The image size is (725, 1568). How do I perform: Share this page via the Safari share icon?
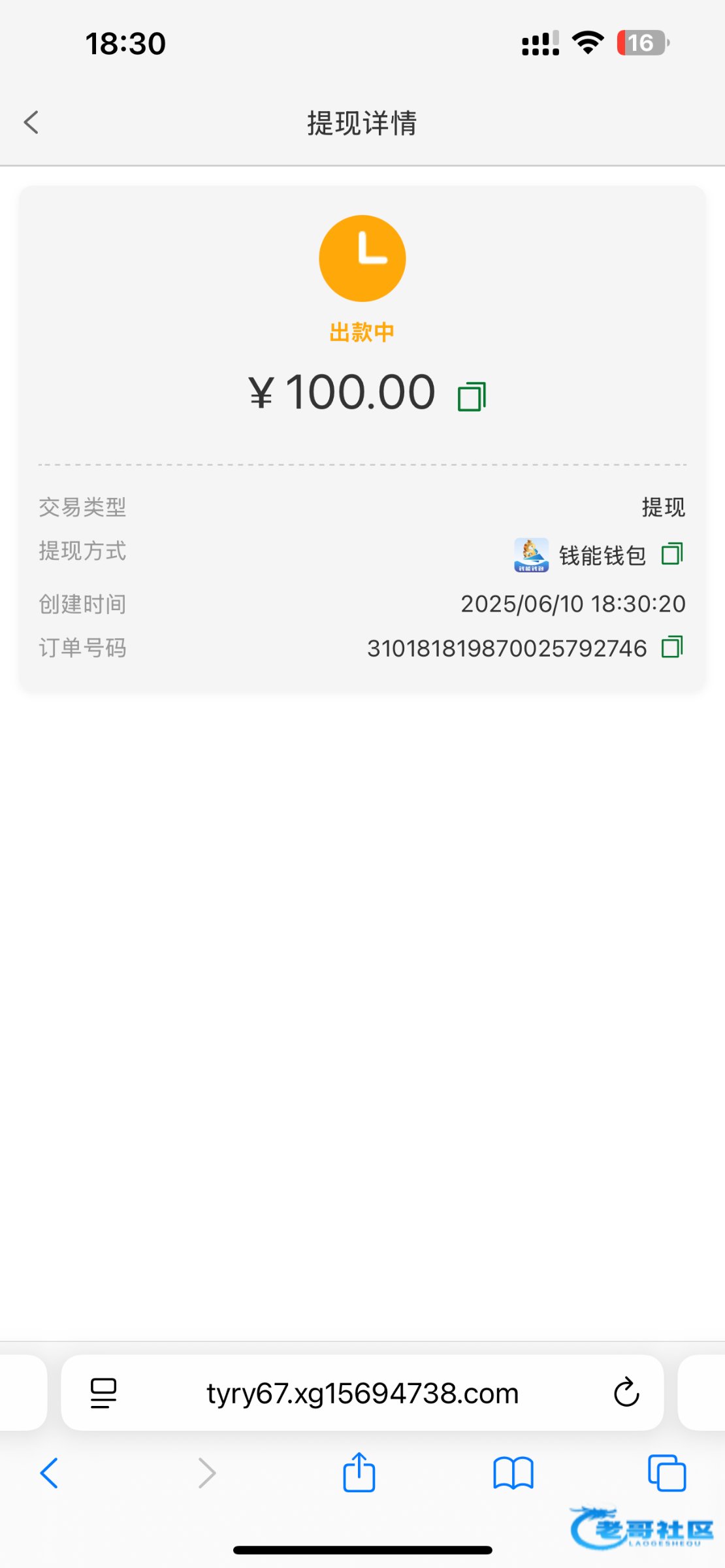point(359,1472)
